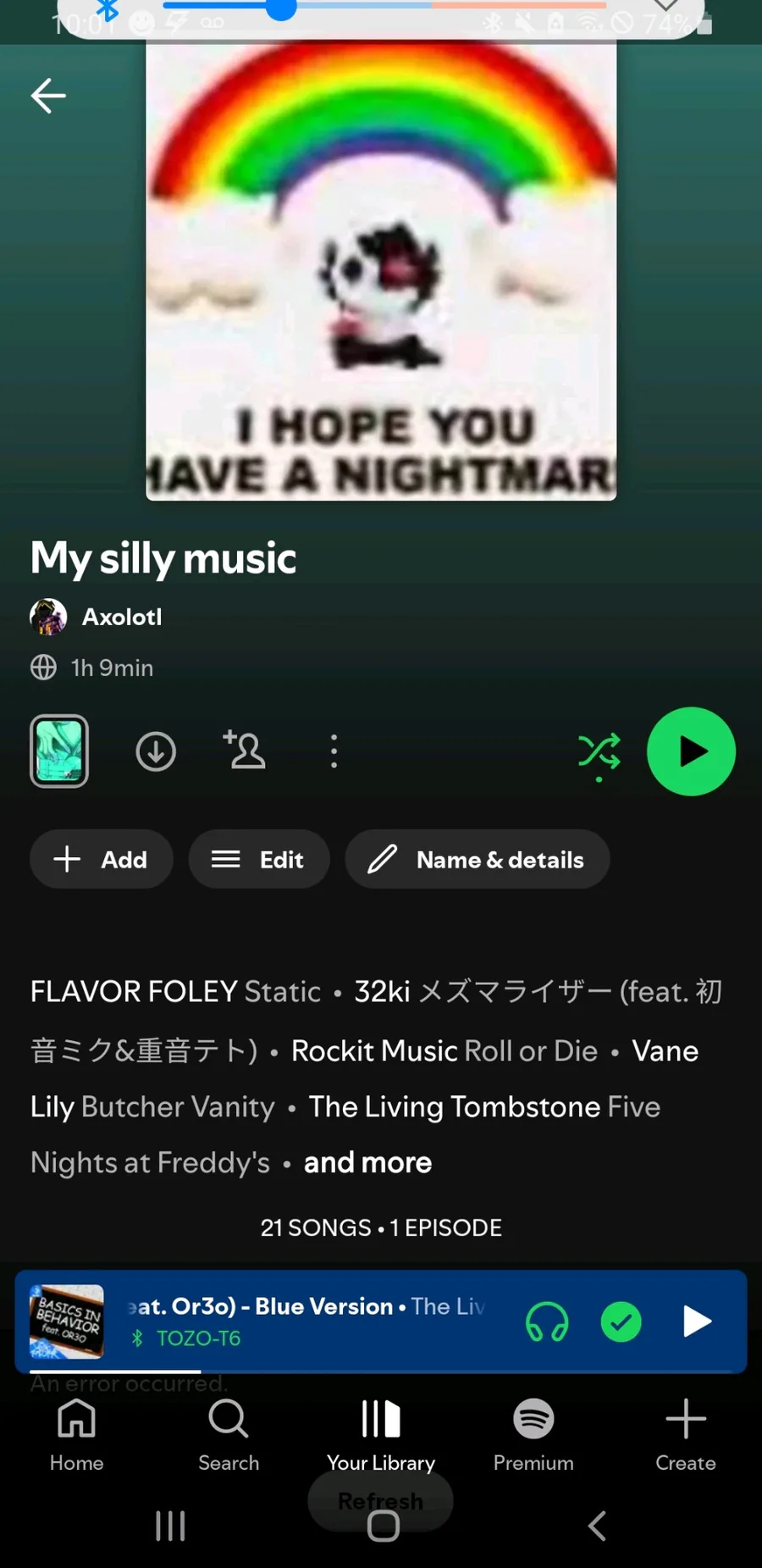Open the playlist preview thumbnail
This screenshot has width=762, height=1568.
pyautogui.click(x=59, y=751)
